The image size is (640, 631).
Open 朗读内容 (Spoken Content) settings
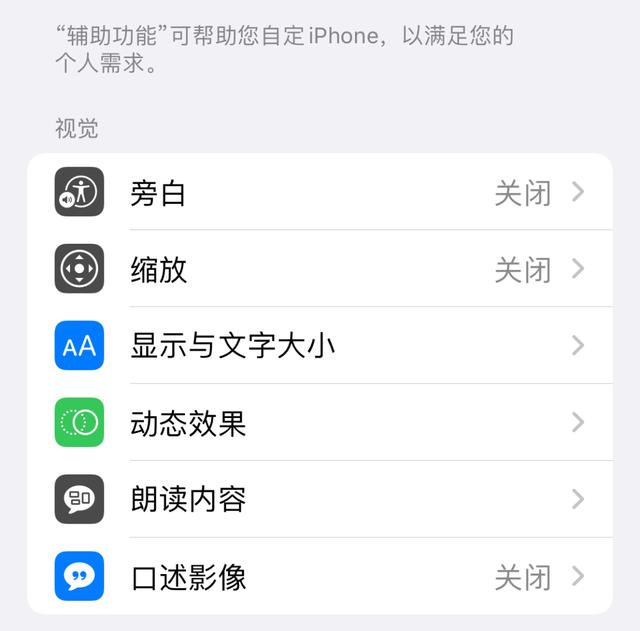pyautogui.click(x=320, y=500)
